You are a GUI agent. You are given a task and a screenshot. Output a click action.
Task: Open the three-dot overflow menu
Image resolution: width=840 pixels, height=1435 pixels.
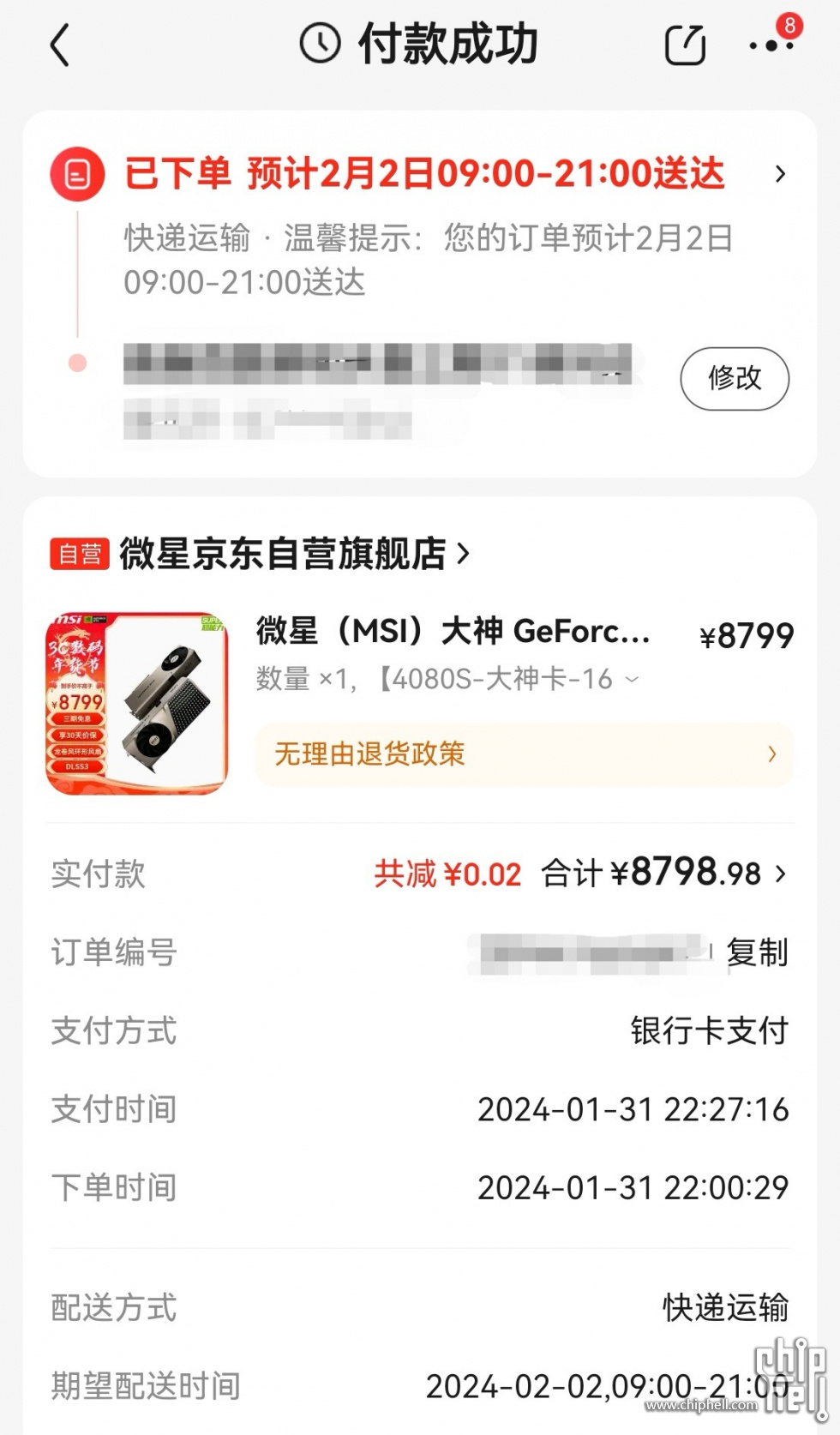pyautogui.click(x=771, y=45)
